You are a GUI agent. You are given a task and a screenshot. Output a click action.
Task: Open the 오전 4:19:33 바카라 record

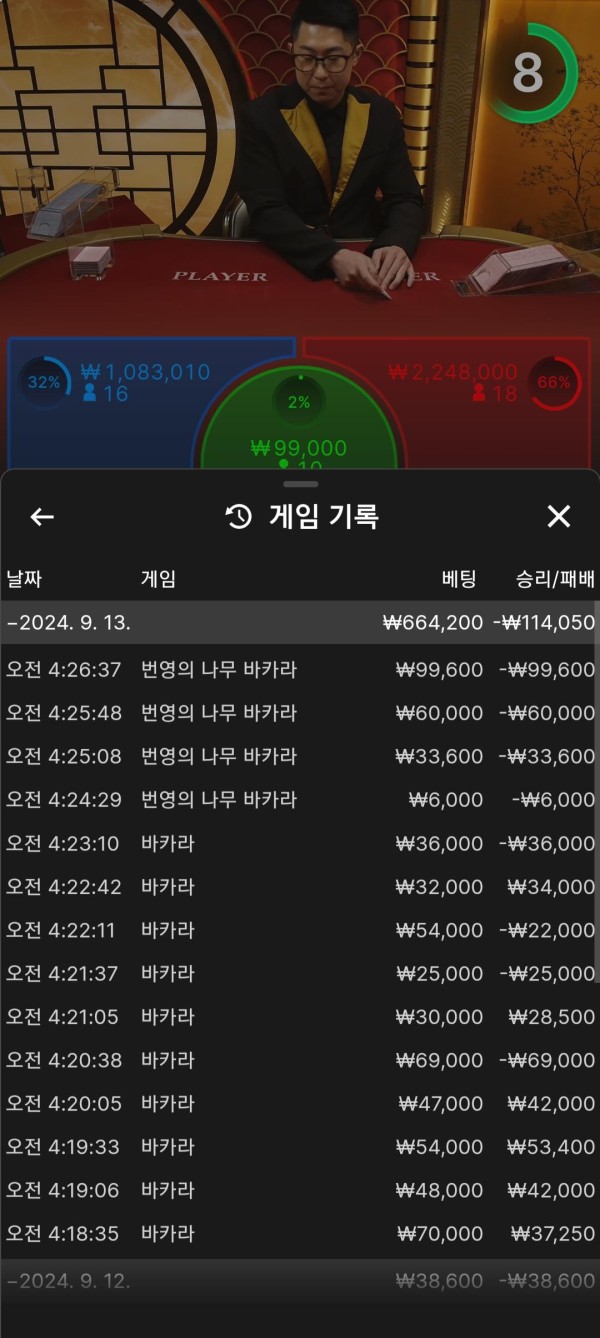pos(300,1147)
